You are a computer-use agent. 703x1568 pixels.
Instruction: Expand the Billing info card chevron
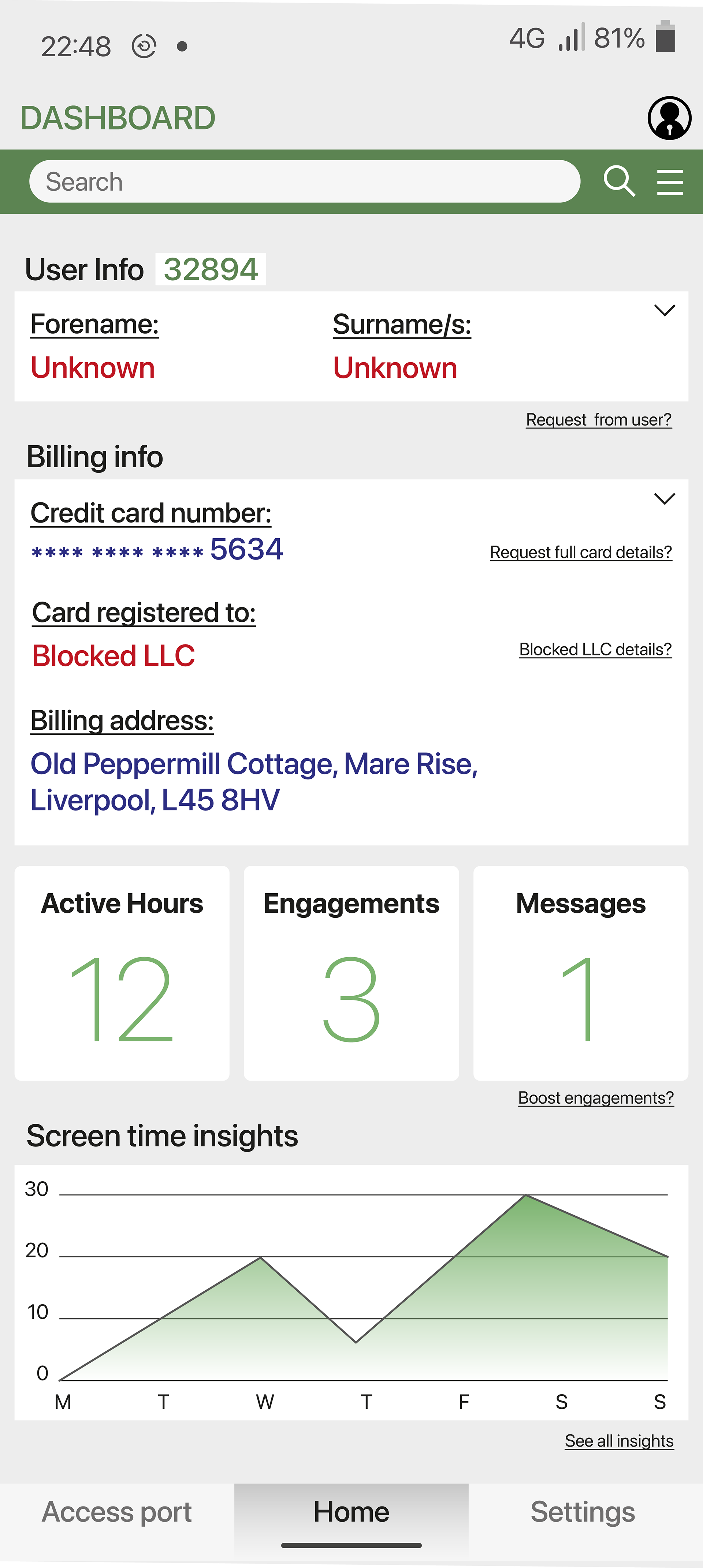point(664,499)
